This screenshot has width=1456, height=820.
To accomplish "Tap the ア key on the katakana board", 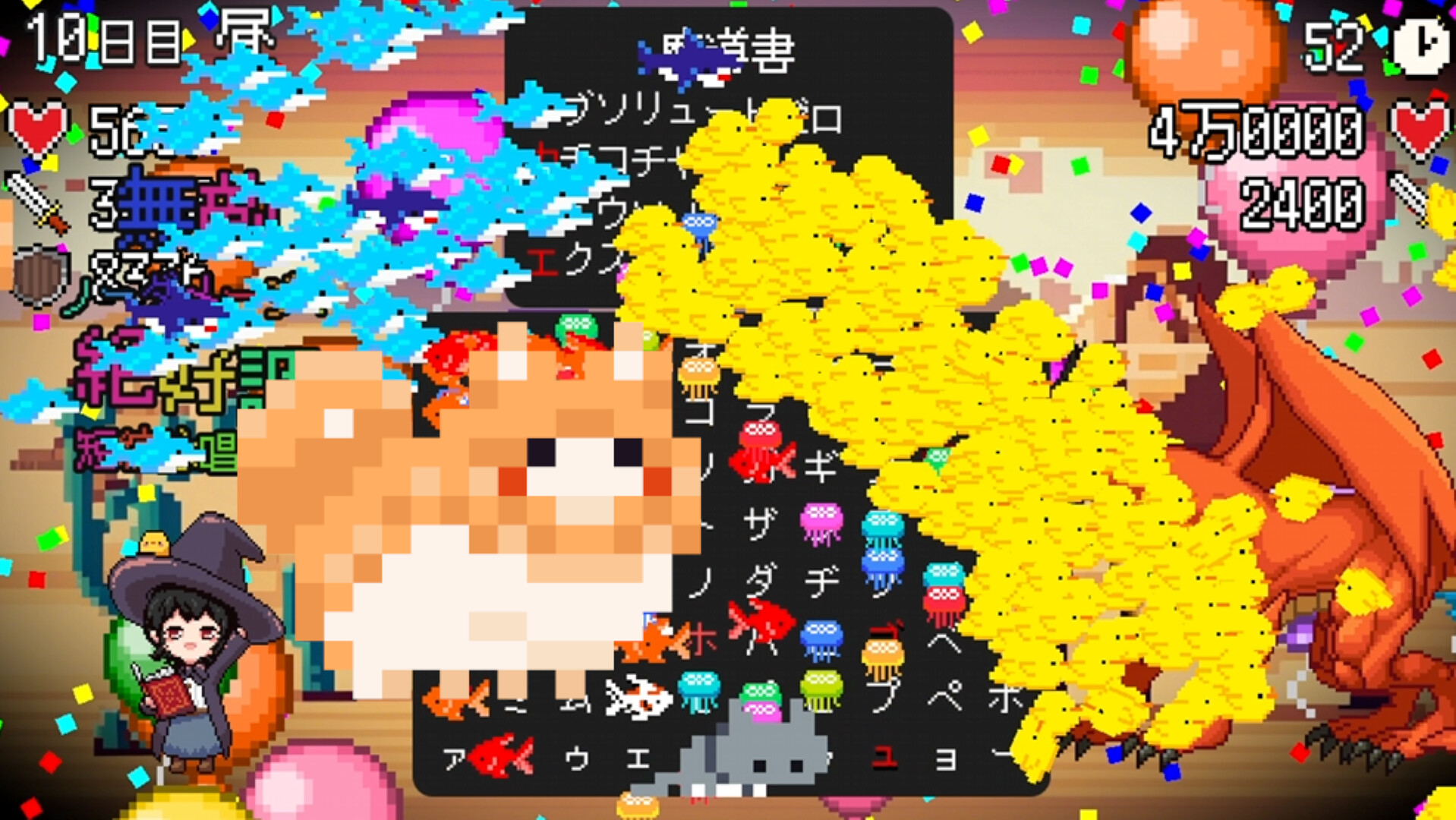I will pyautogui.click(x=454, y=758).
